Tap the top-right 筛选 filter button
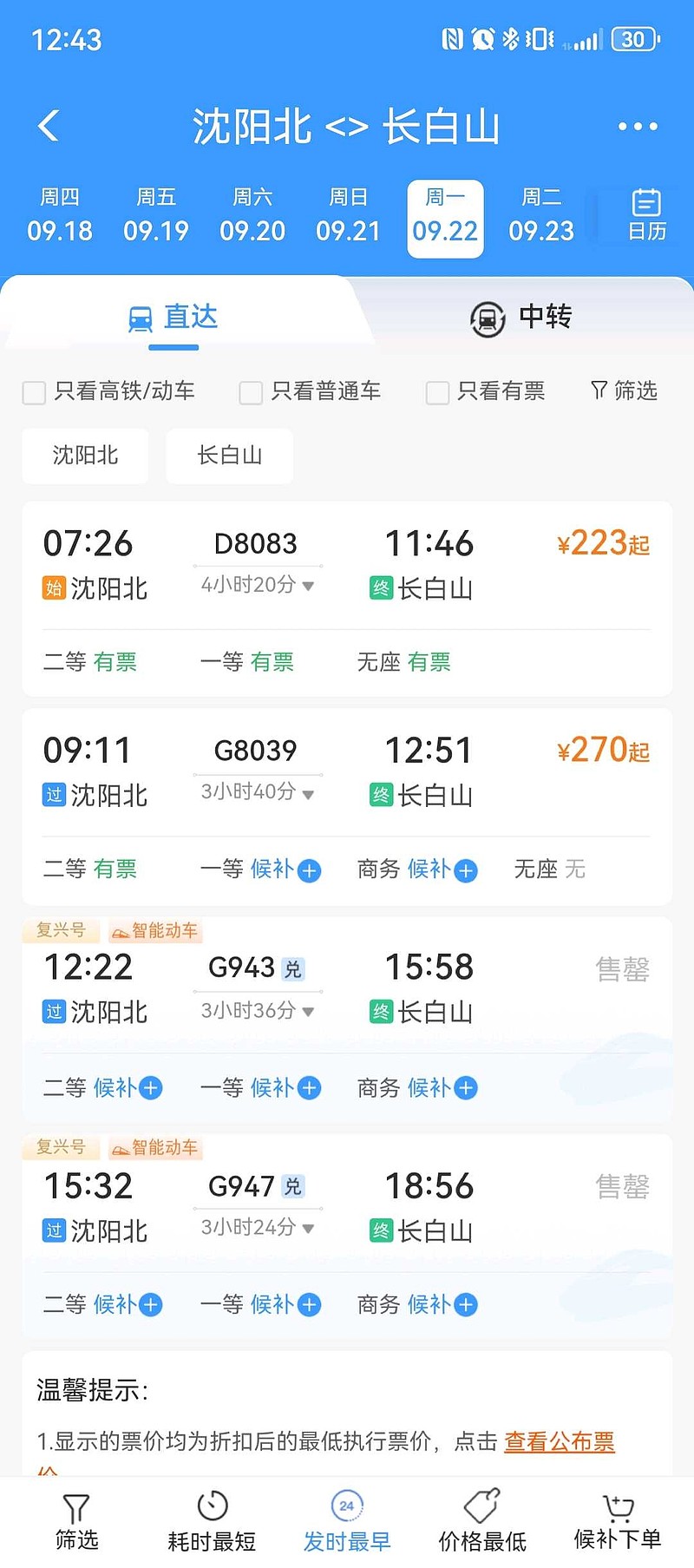Screen dimensions: 694x1568 622,391
